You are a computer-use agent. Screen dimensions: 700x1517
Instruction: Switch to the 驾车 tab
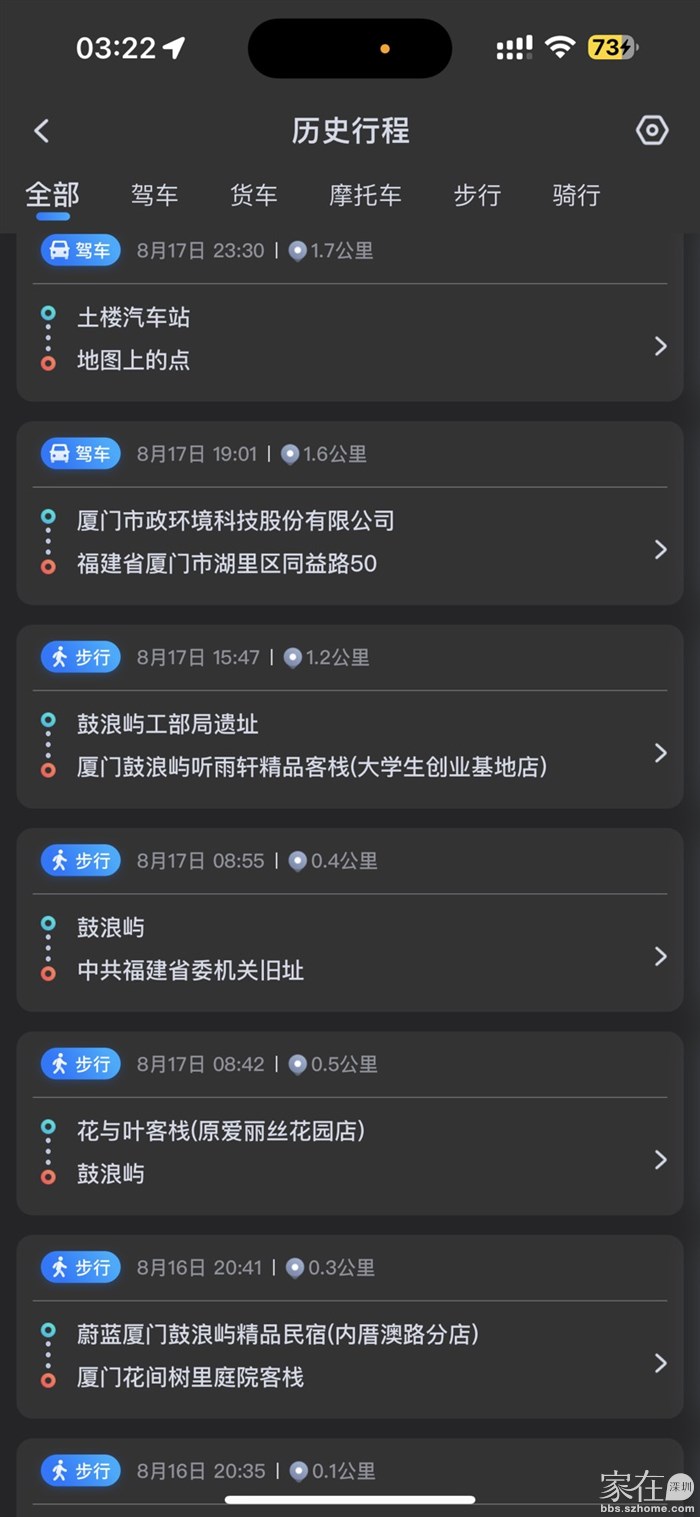click(154, 194)
